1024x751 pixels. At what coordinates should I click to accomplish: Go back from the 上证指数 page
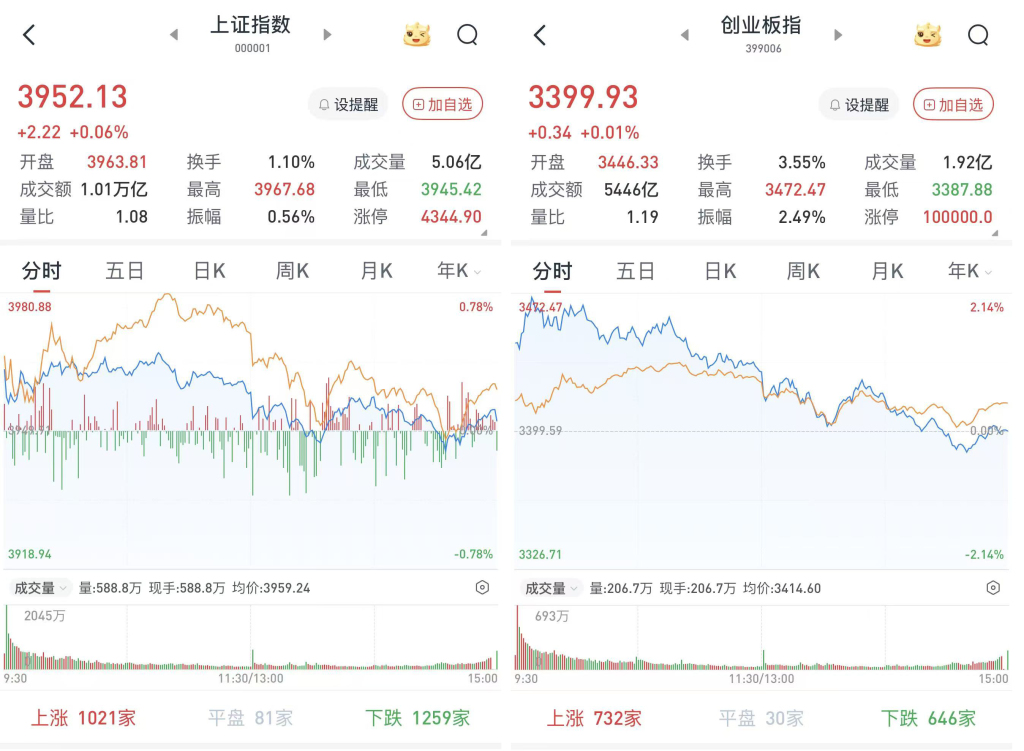pos(29,35)
